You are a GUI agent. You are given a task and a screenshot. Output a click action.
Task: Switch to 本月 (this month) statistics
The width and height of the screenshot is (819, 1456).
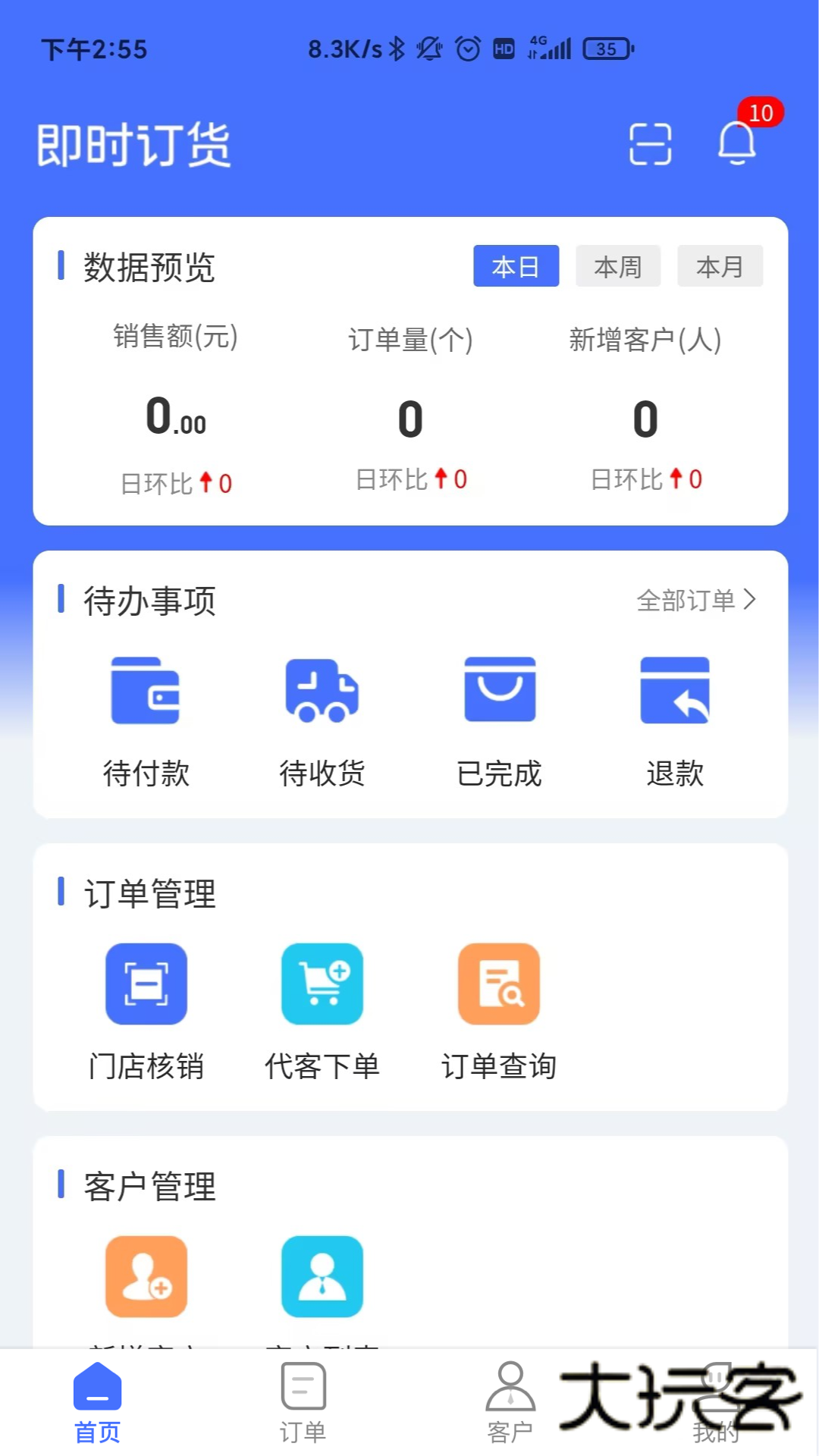pyautogui.click(x=720, y=266)
